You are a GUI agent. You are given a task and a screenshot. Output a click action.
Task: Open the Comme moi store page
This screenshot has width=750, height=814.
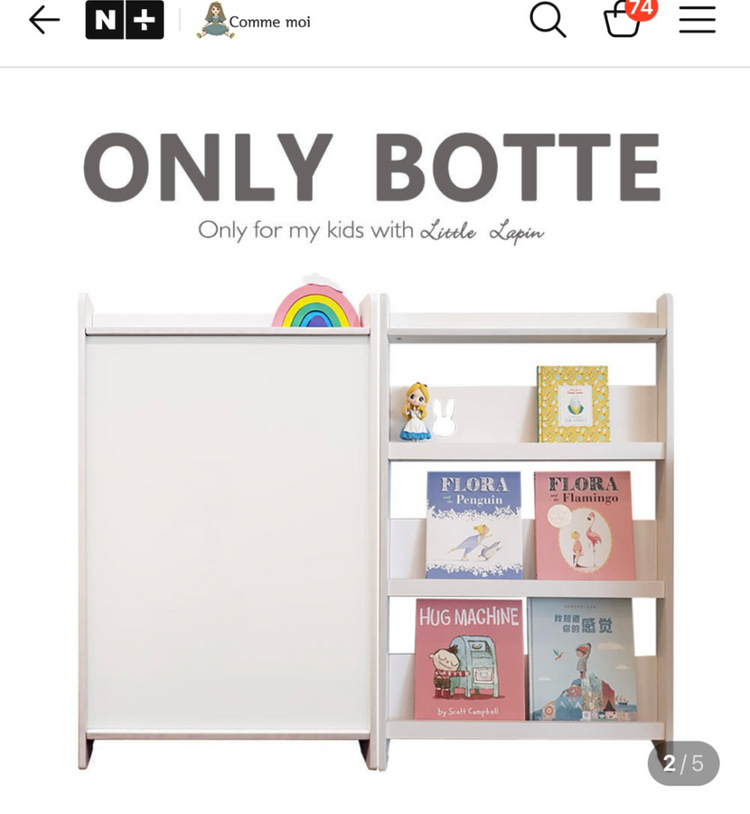pos(254,20)
